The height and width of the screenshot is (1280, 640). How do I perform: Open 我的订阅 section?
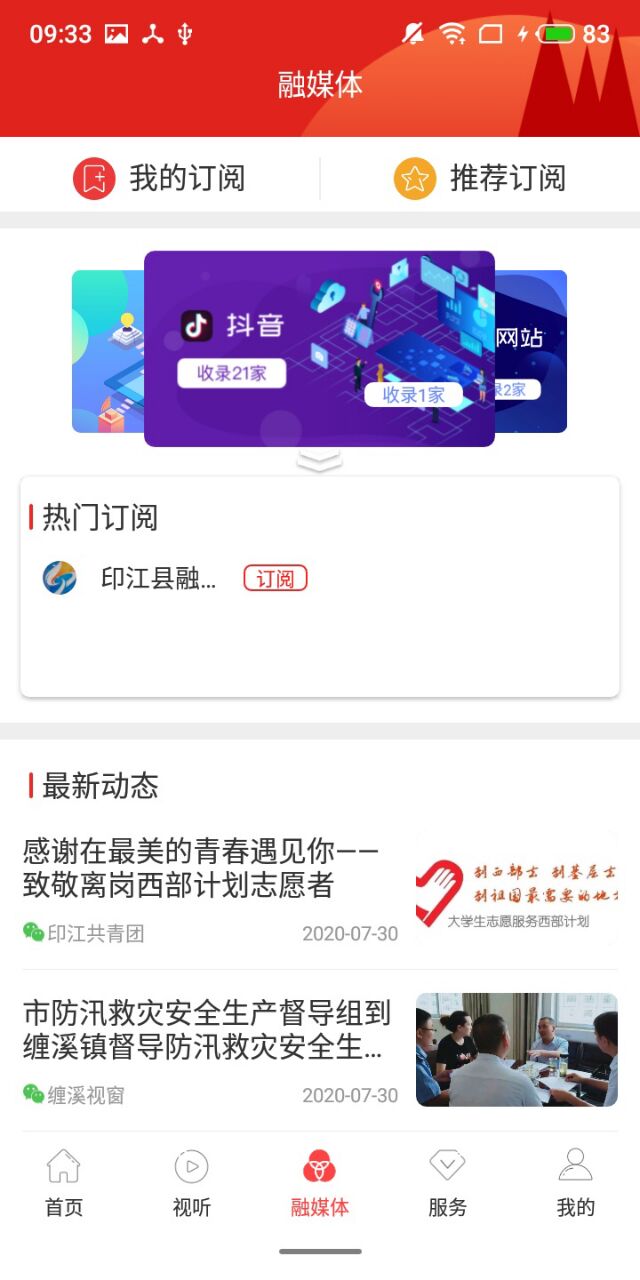(x=160, y=179)
